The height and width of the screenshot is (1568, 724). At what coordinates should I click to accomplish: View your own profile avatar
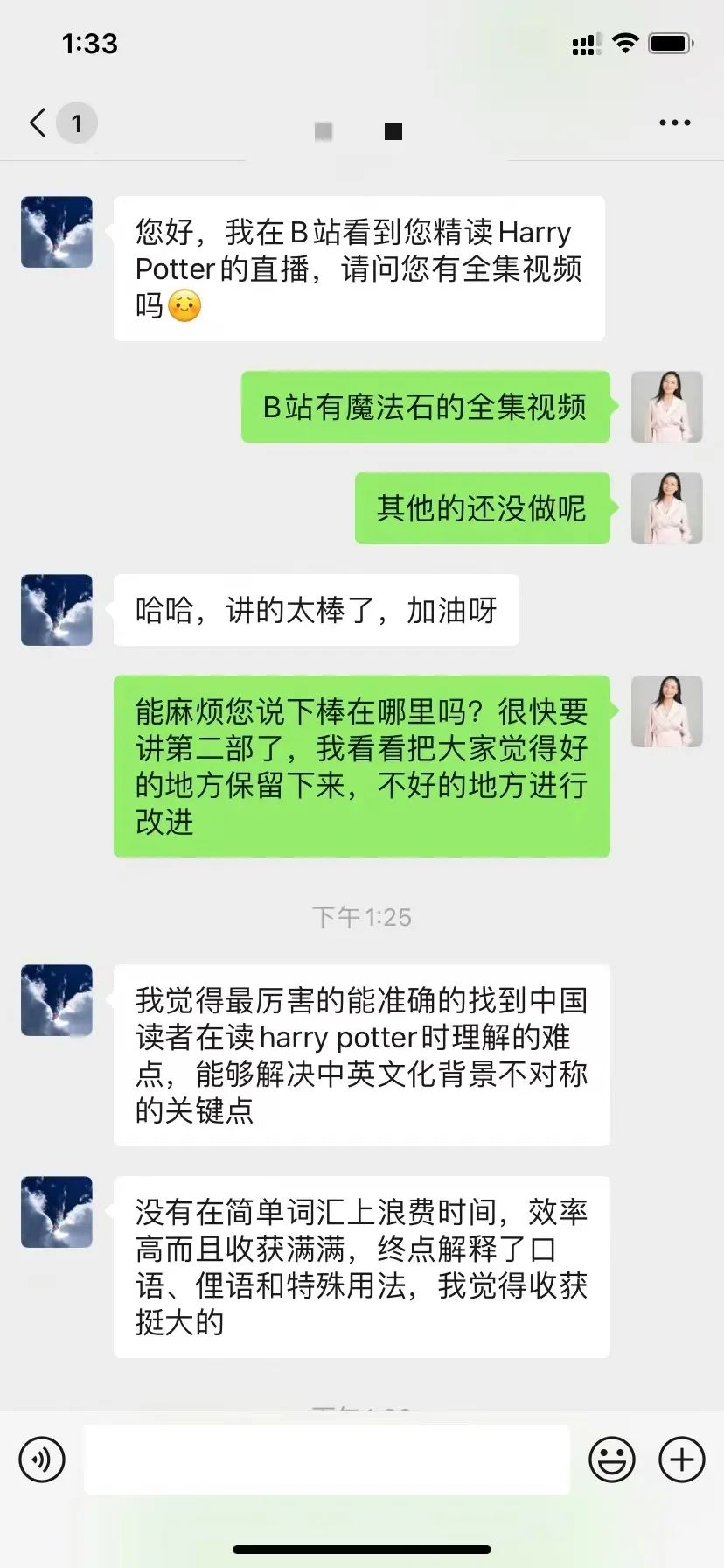tap(666, 408)
